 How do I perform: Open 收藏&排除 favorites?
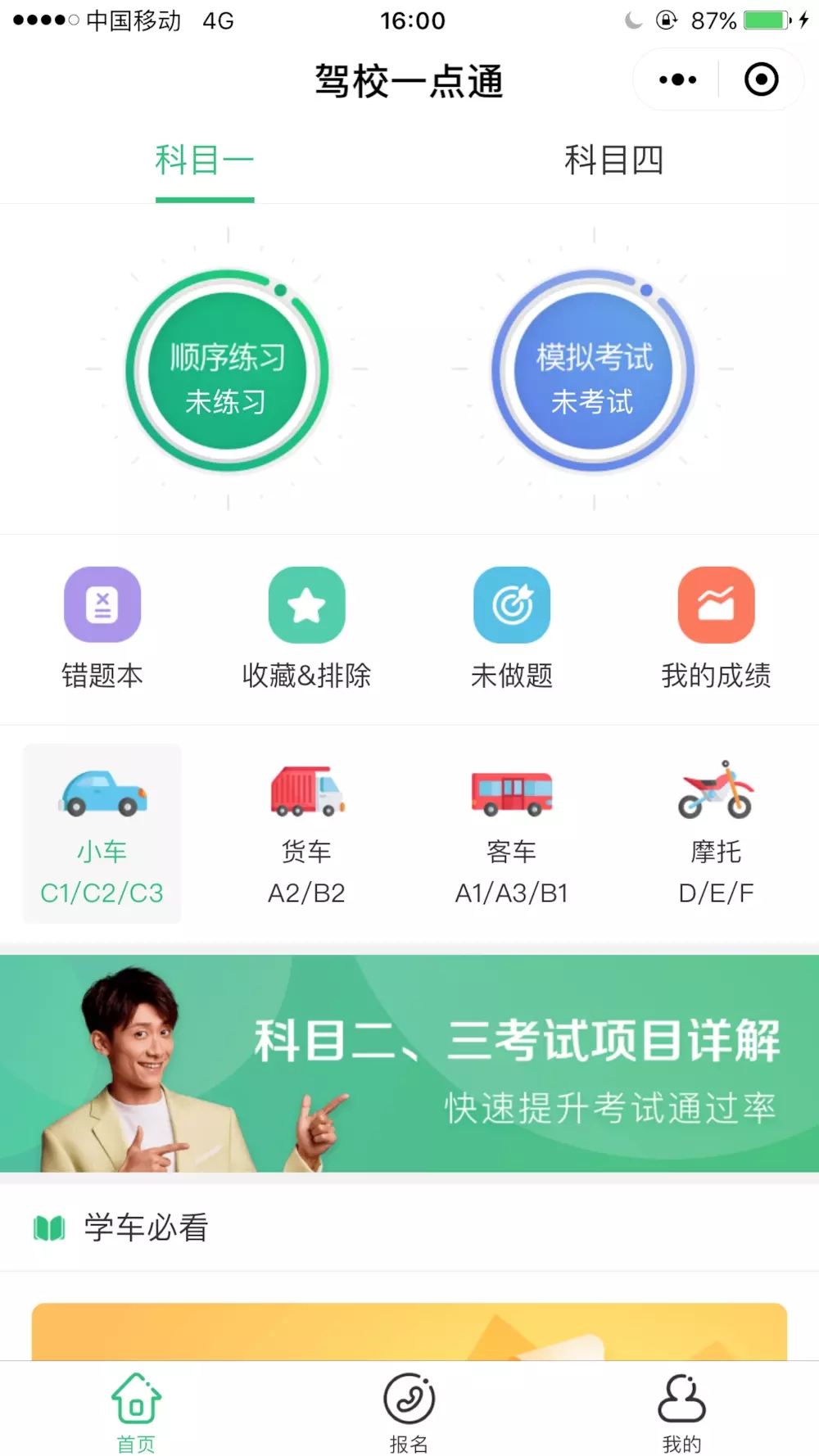306,627
